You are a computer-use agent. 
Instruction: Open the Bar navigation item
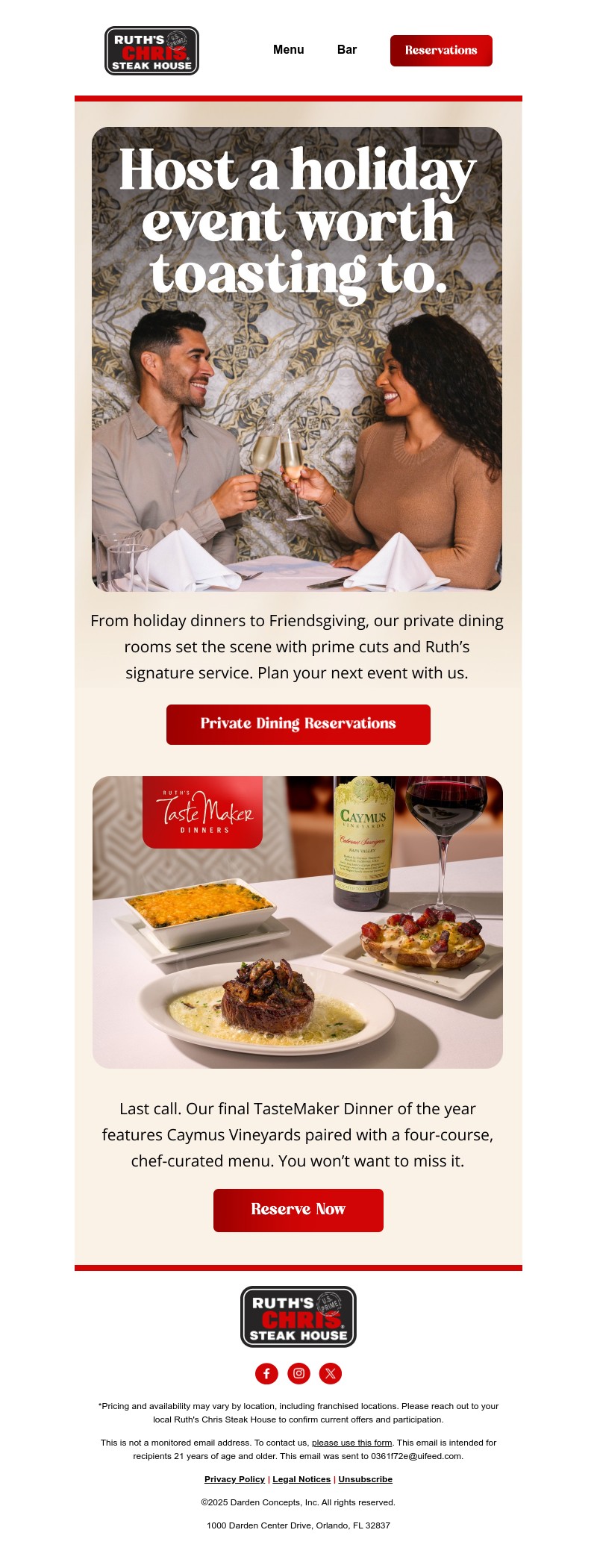(x=346, y=50)
